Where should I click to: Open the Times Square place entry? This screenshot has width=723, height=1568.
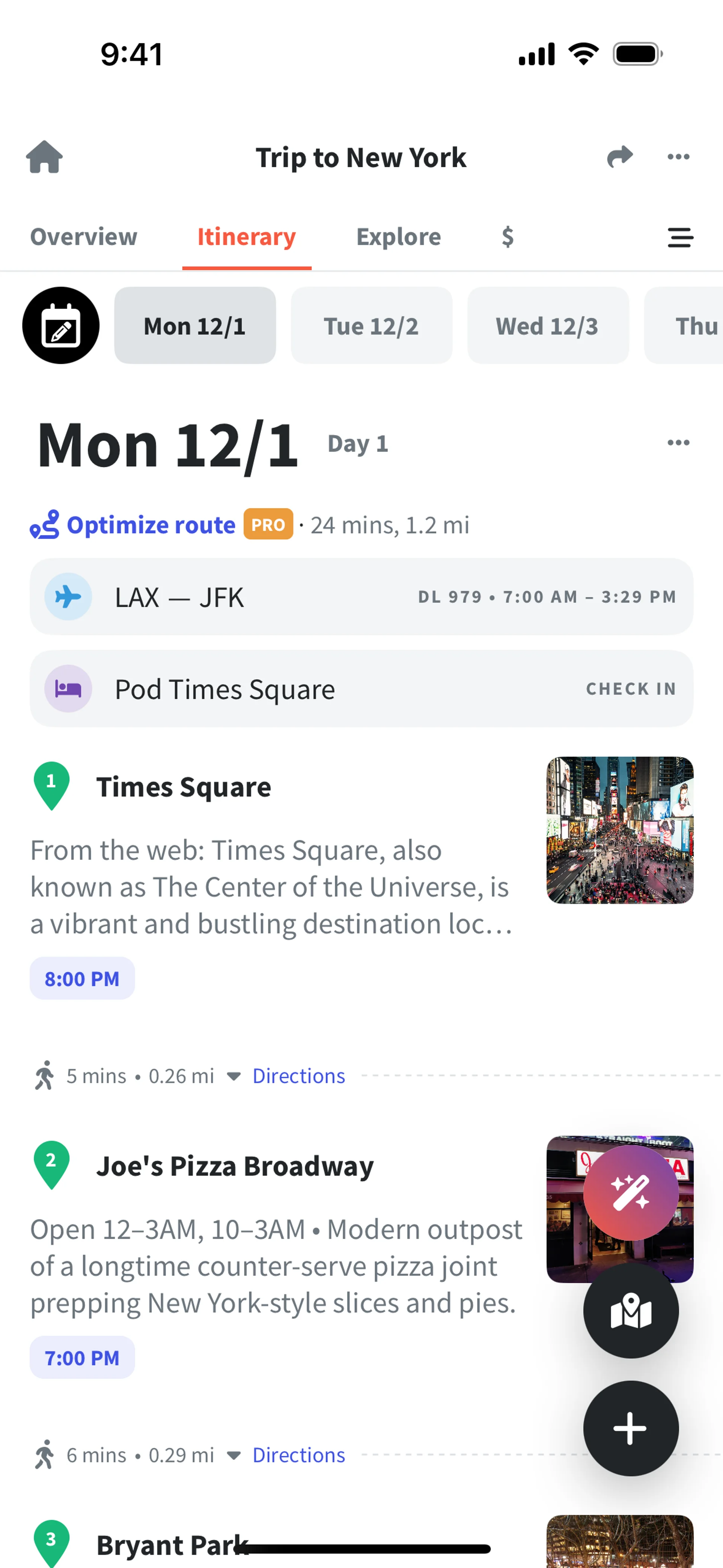184,787
